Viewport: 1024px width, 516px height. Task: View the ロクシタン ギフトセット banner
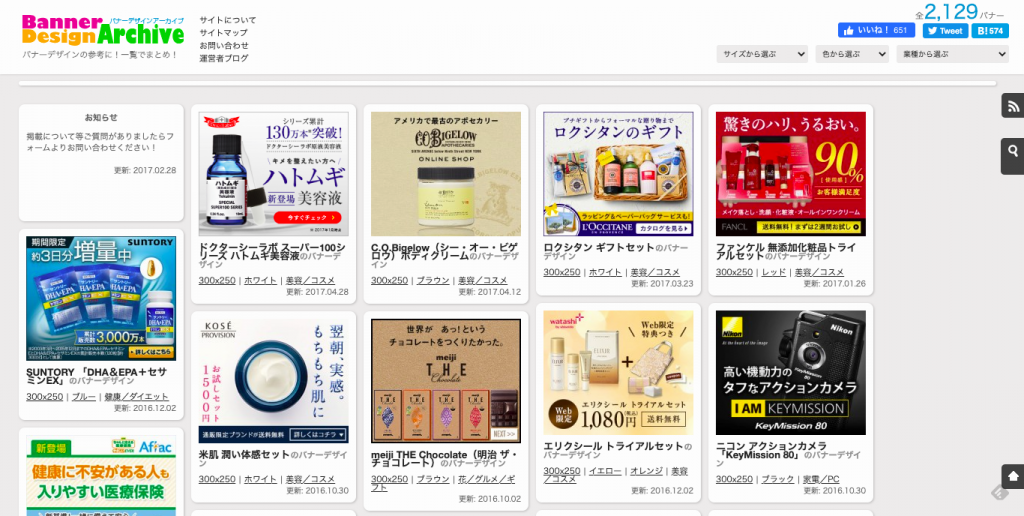[618, 173]
